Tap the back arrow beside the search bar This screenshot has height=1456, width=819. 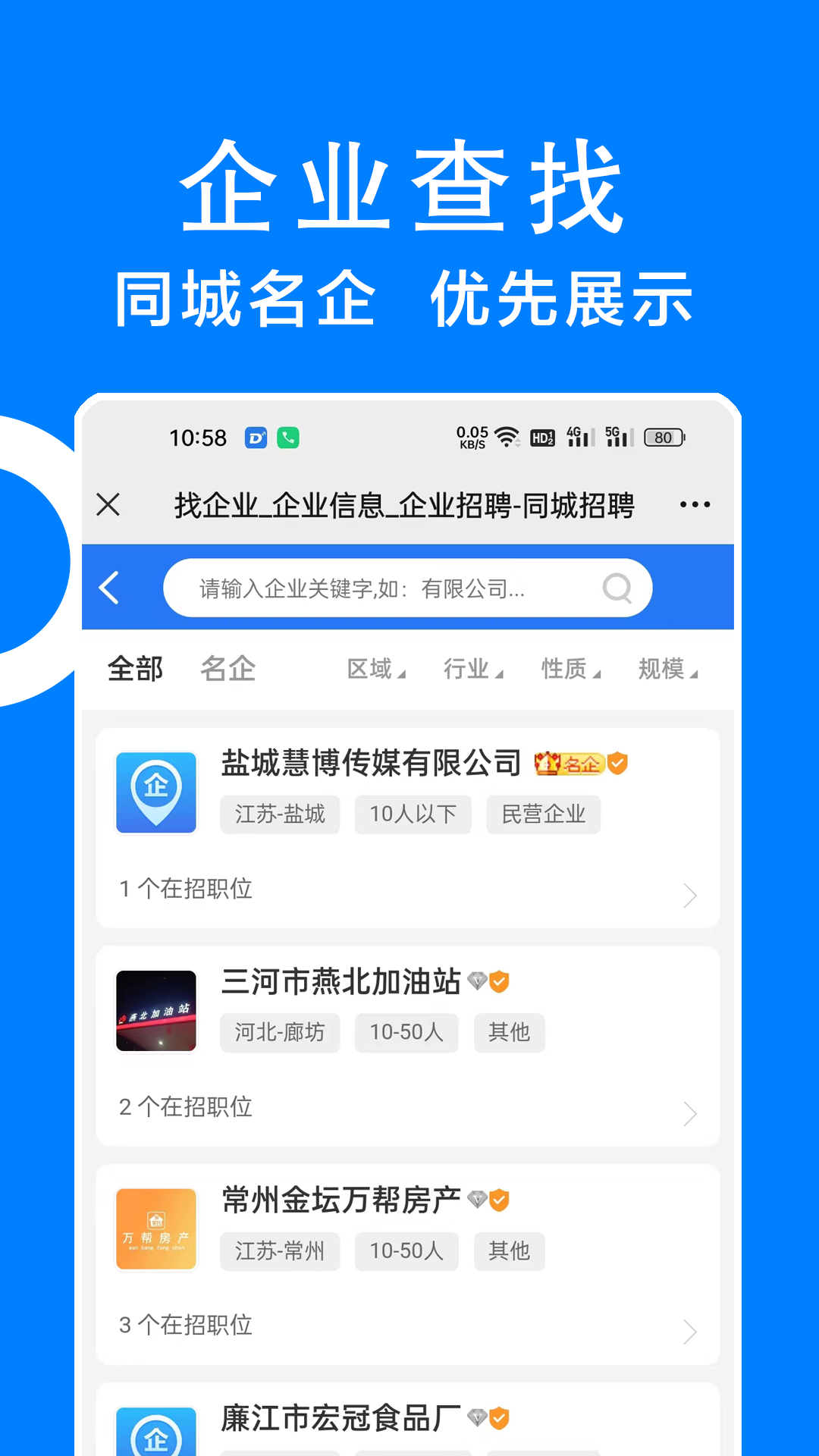coord(110,588)
